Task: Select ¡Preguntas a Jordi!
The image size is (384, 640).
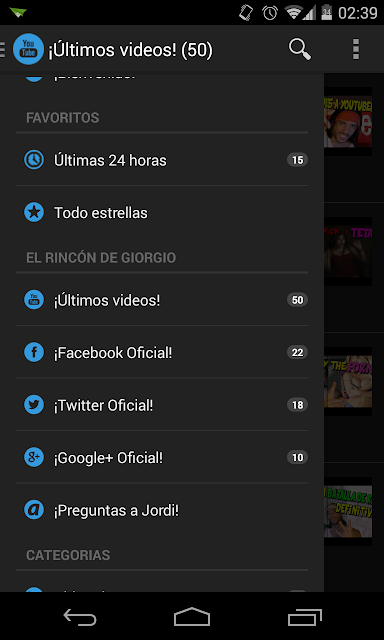Action: [x=162, y=510]
